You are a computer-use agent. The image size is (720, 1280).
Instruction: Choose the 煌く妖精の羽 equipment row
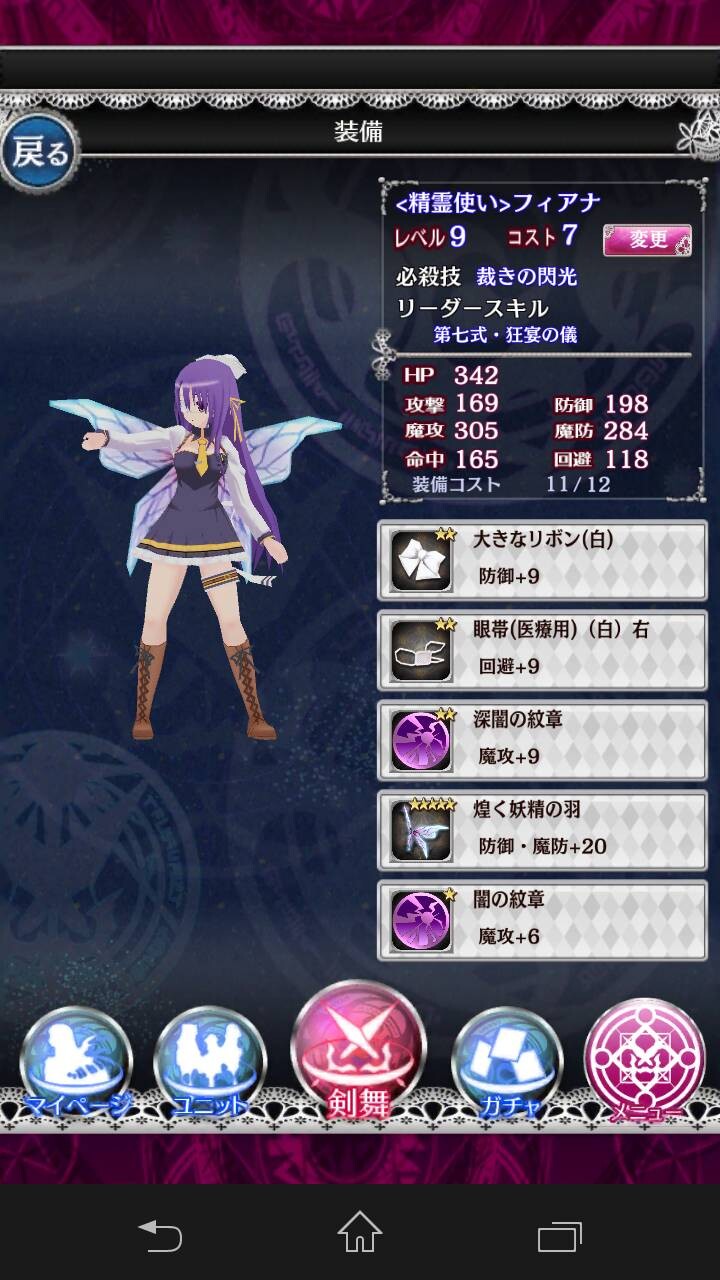(x=548, y=830)
